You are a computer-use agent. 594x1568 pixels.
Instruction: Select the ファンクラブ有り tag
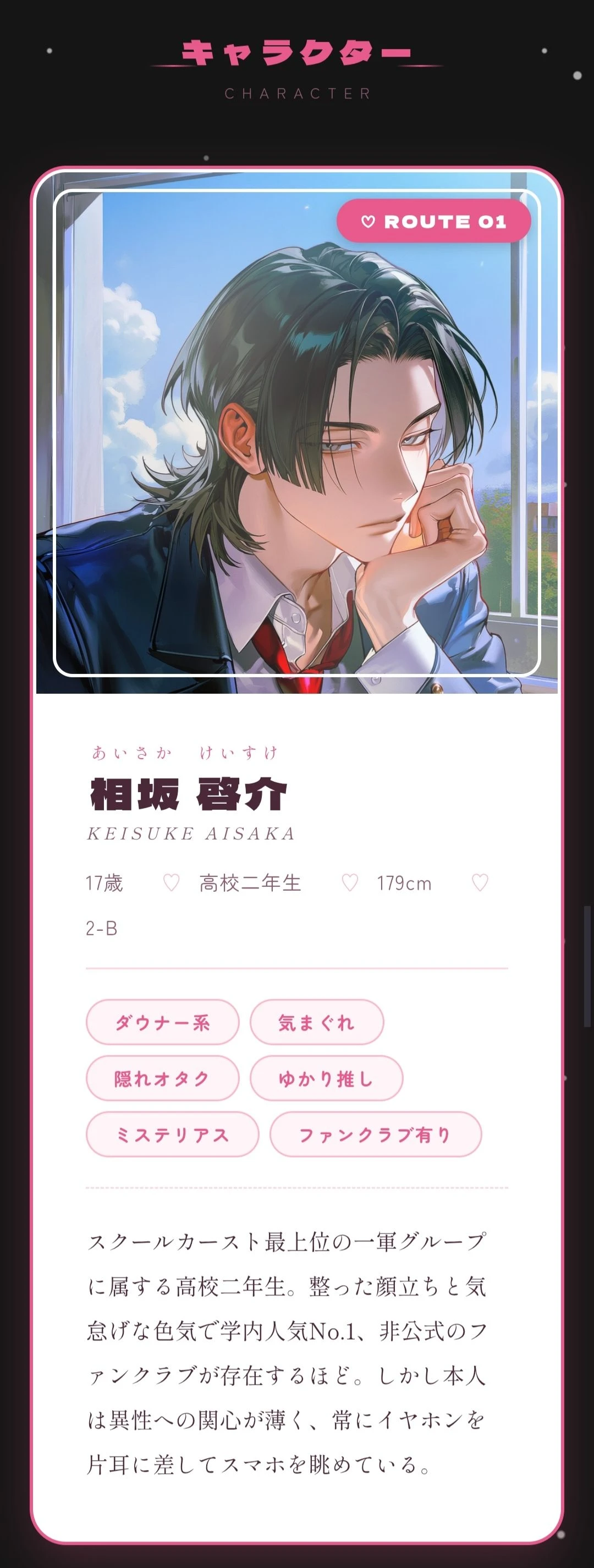pos(376,1134)
